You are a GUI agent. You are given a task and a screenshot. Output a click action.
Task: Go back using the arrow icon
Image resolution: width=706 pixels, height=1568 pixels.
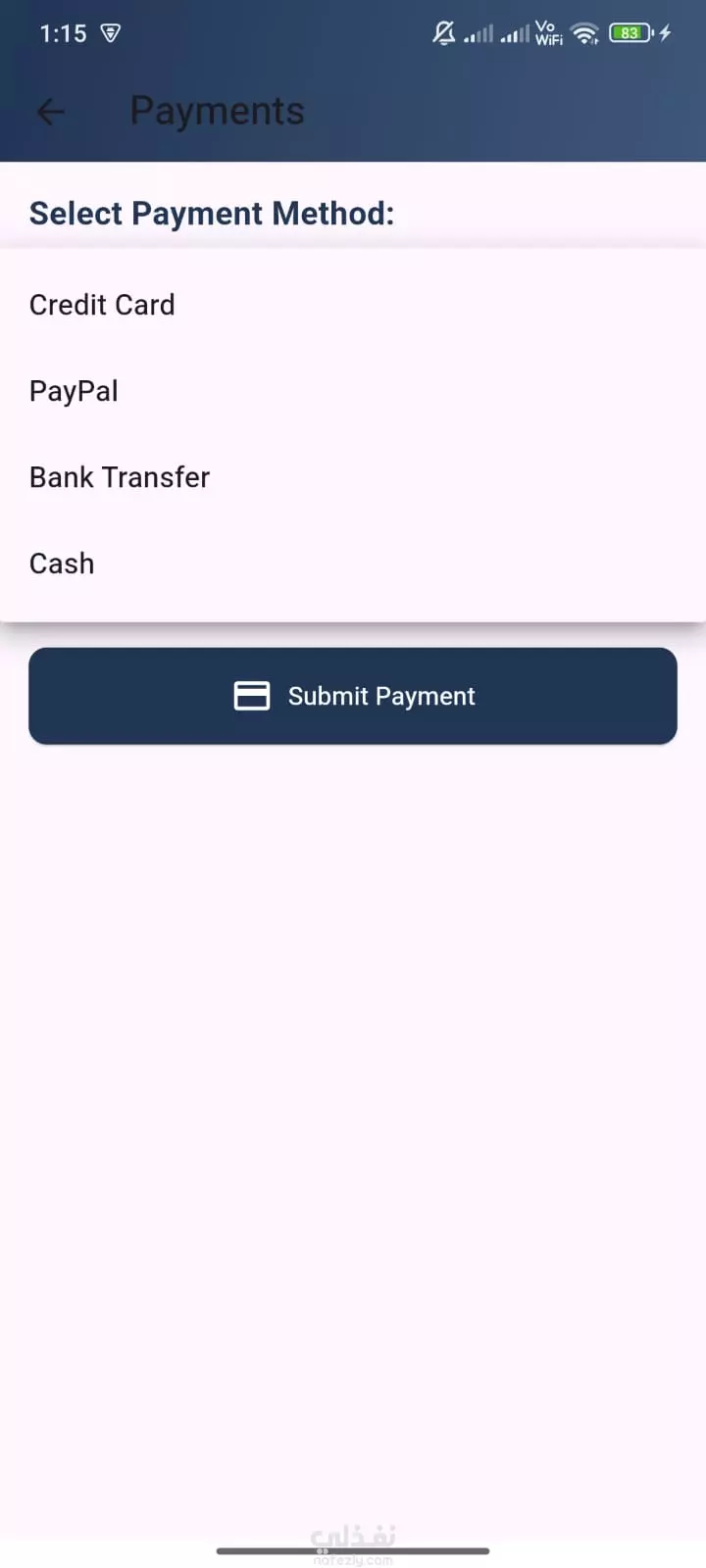tap(51, 112)
